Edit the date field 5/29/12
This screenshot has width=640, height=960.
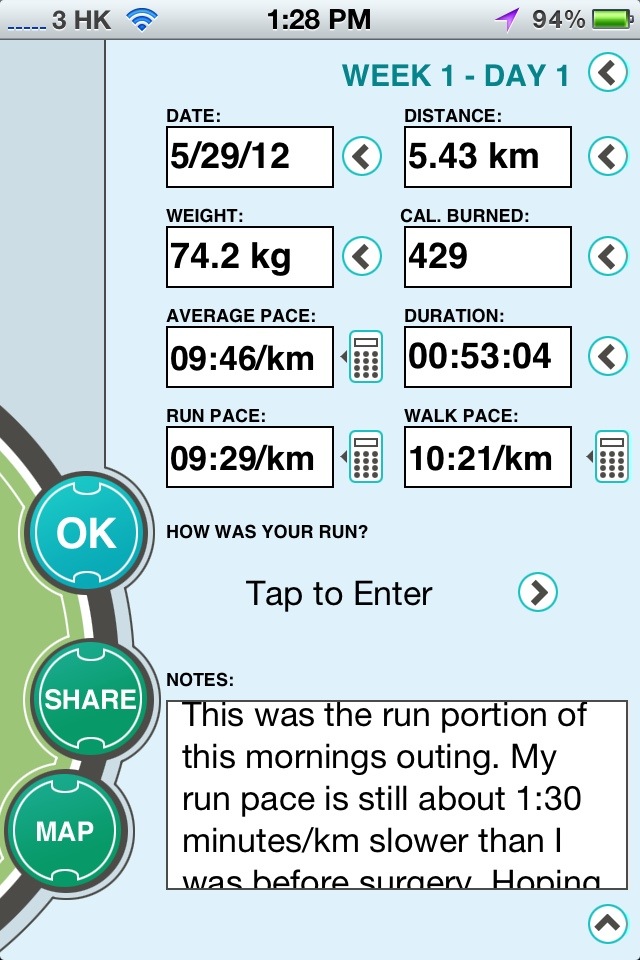pyautogui.click(x=250, y=157)
